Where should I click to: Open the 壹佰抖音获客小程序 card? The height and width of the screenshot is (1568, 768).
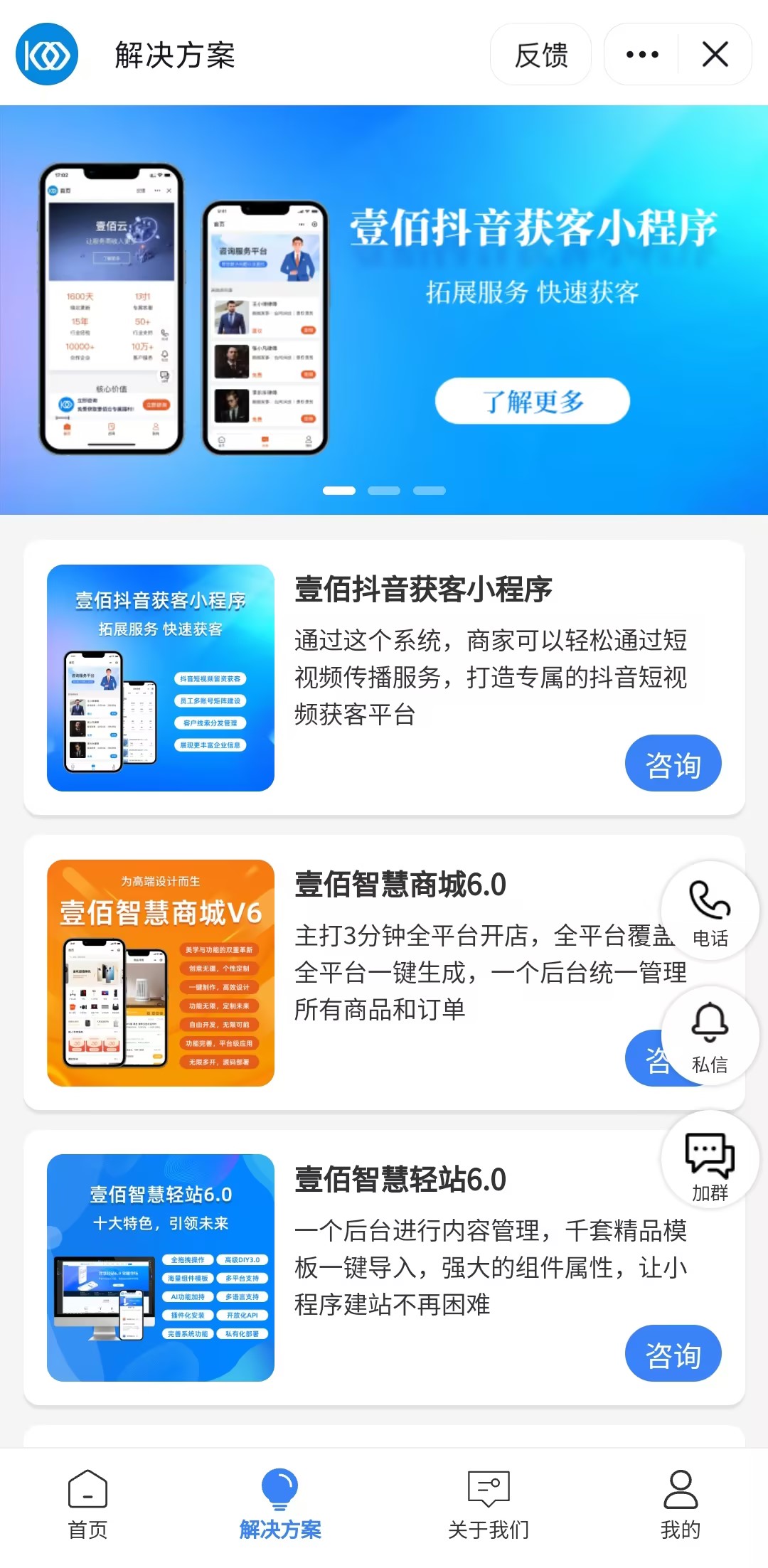(423, 590)
